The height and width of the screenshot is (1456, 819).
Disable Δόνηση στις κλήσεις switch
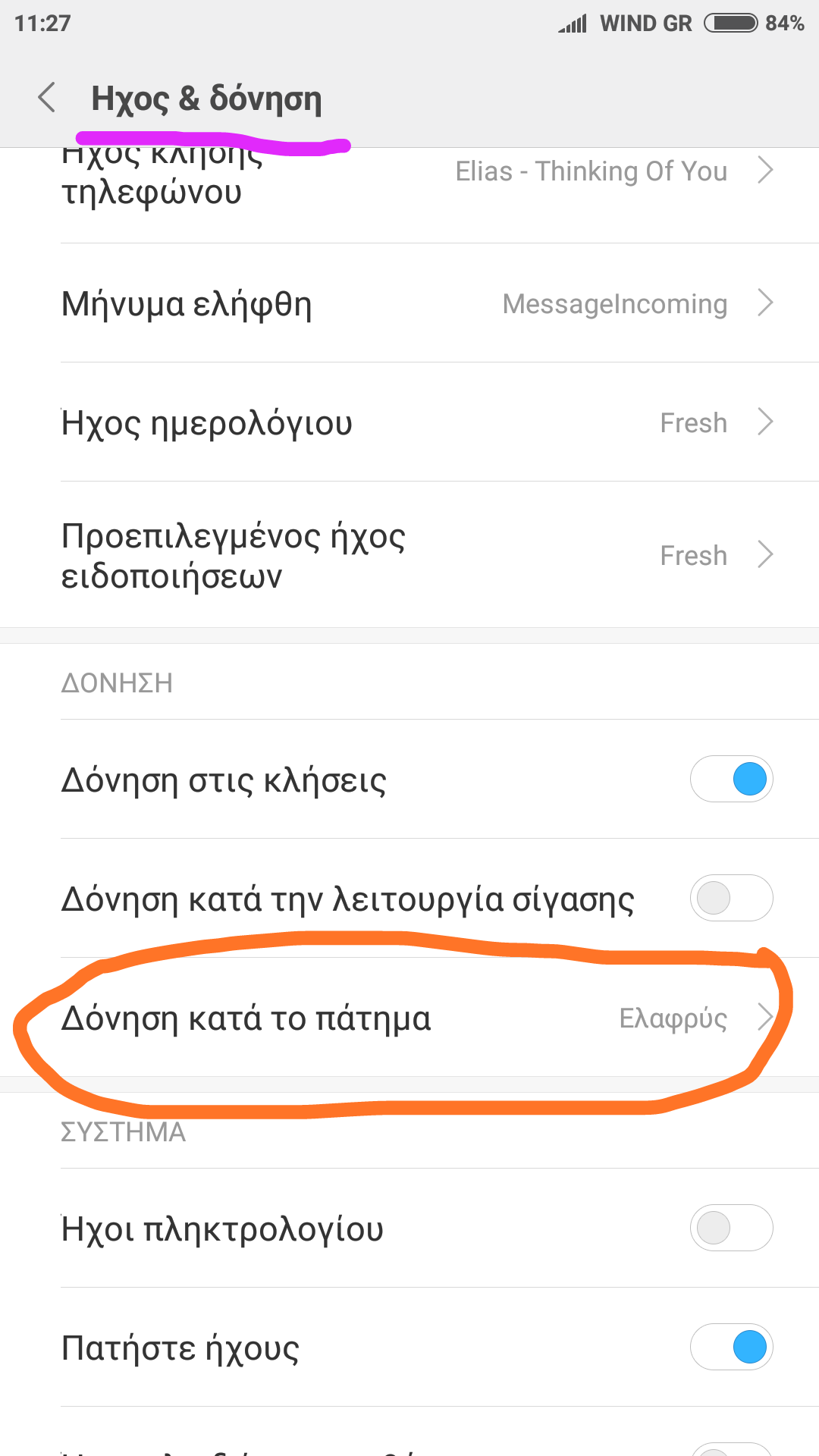coord(731,779)
